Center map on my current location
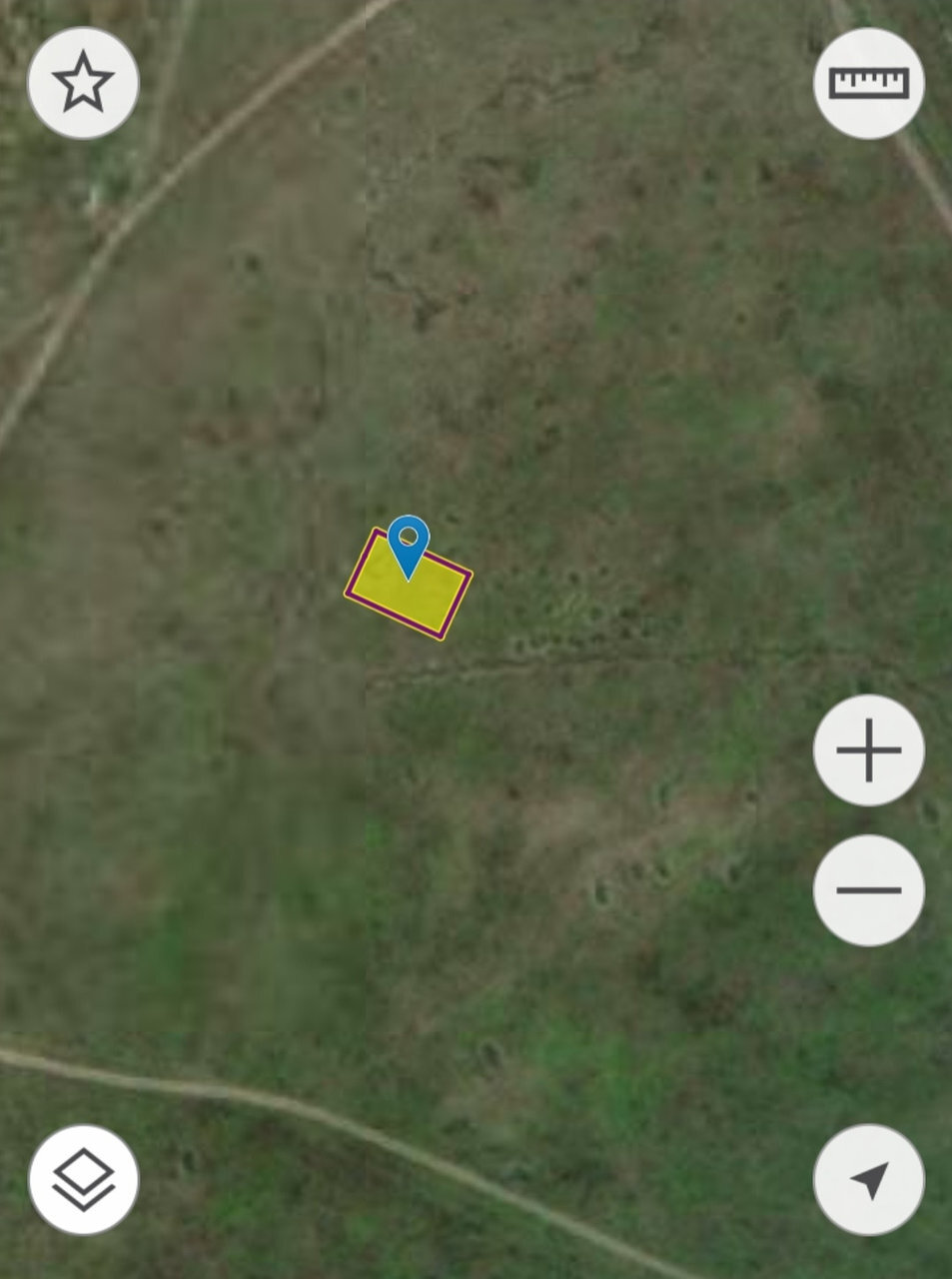 click(869, 1179)
